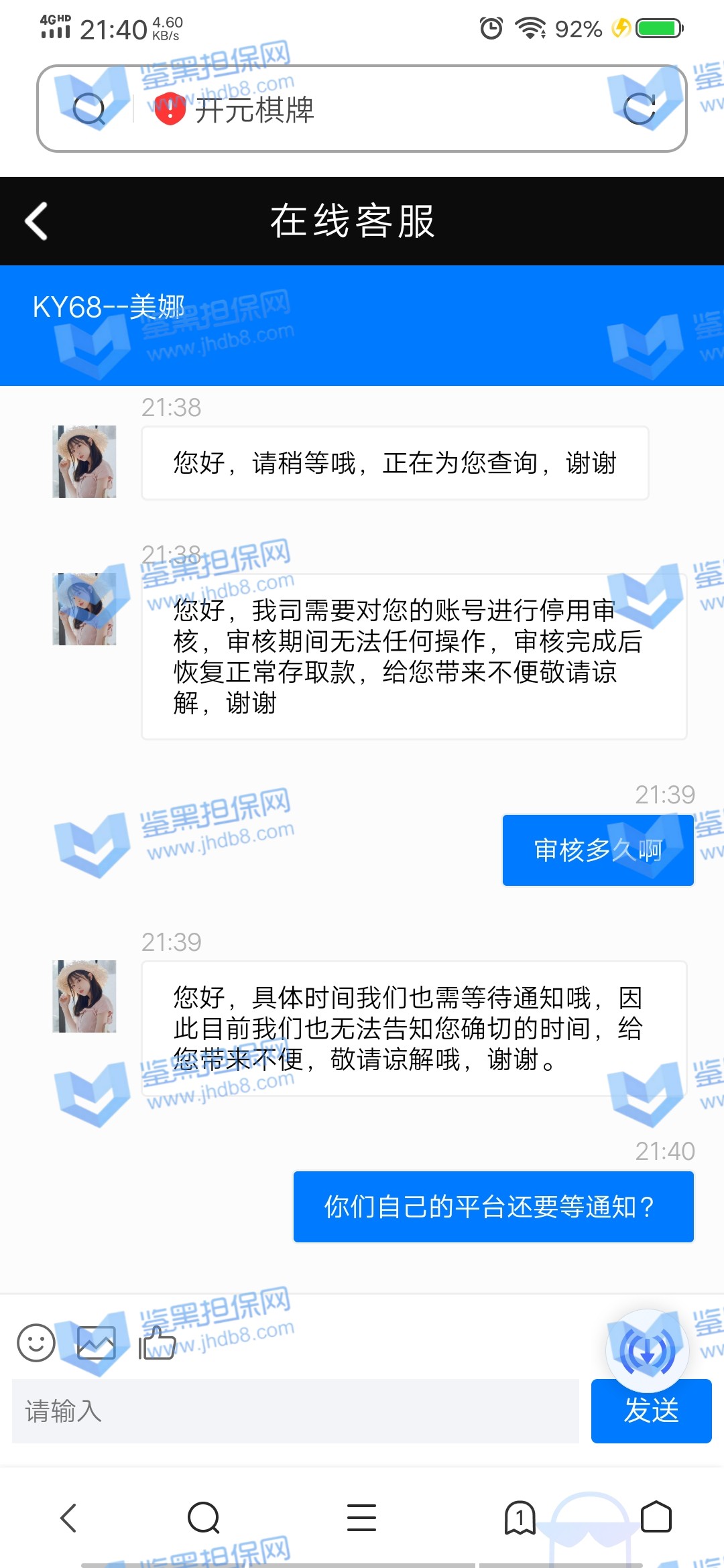
Task: Focus the 请输入 message field
Action: pyautogui.click(x=295, y=1411)
